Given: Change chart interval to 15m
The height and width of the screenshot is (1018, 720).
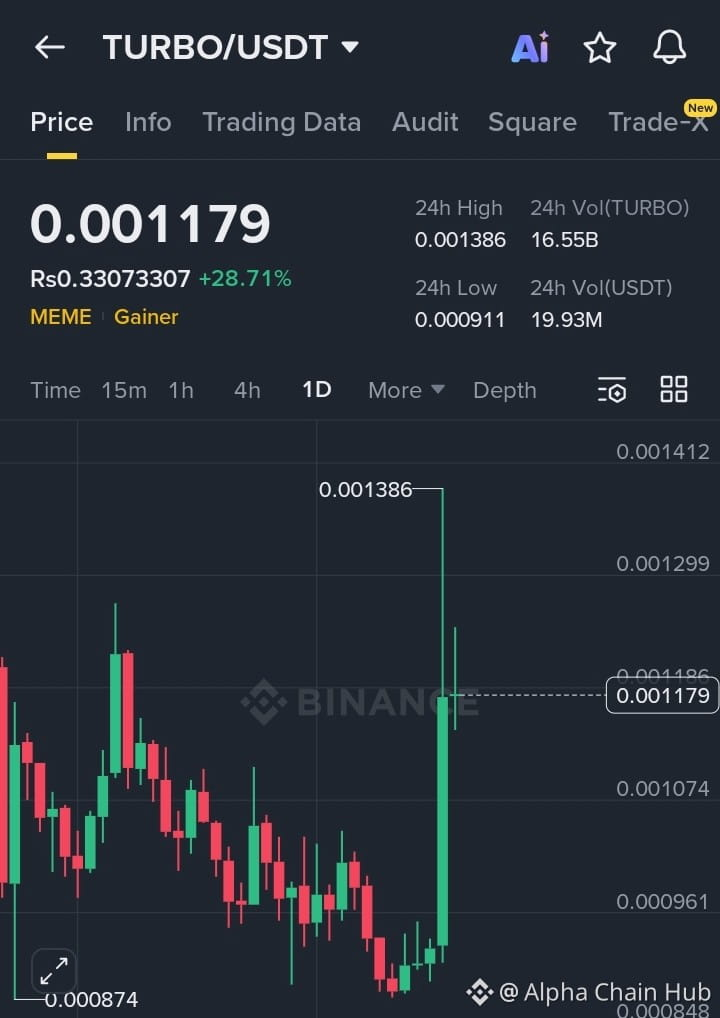Looking at the screenshot, I should pyautogui.click(x=124, y=390).
